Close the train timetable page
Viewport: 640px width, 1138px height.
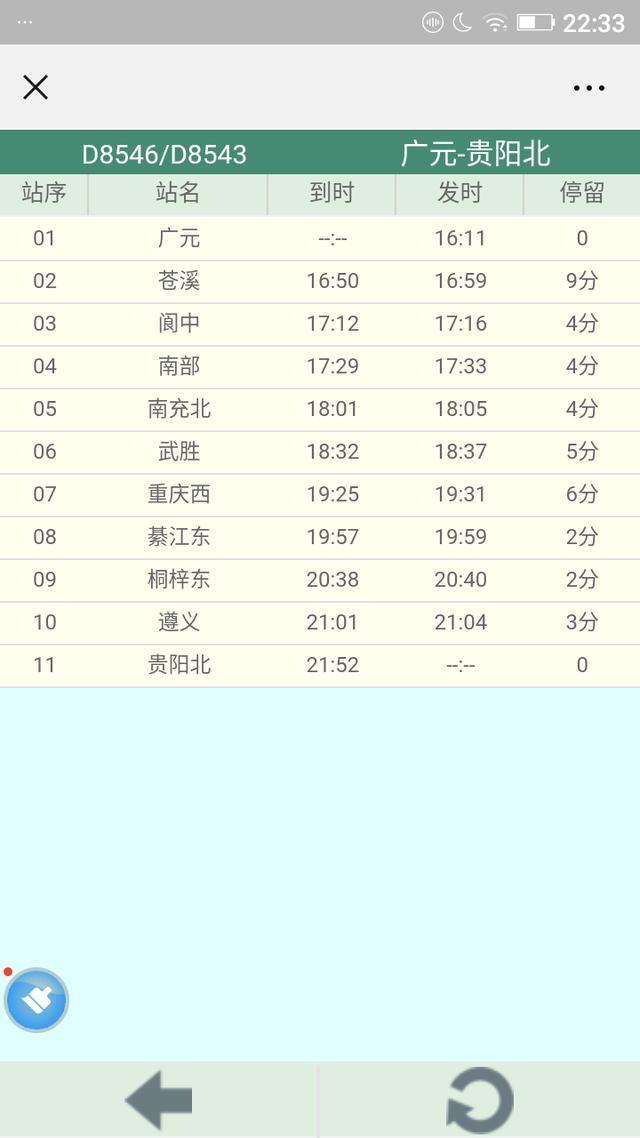click(35, 87)
